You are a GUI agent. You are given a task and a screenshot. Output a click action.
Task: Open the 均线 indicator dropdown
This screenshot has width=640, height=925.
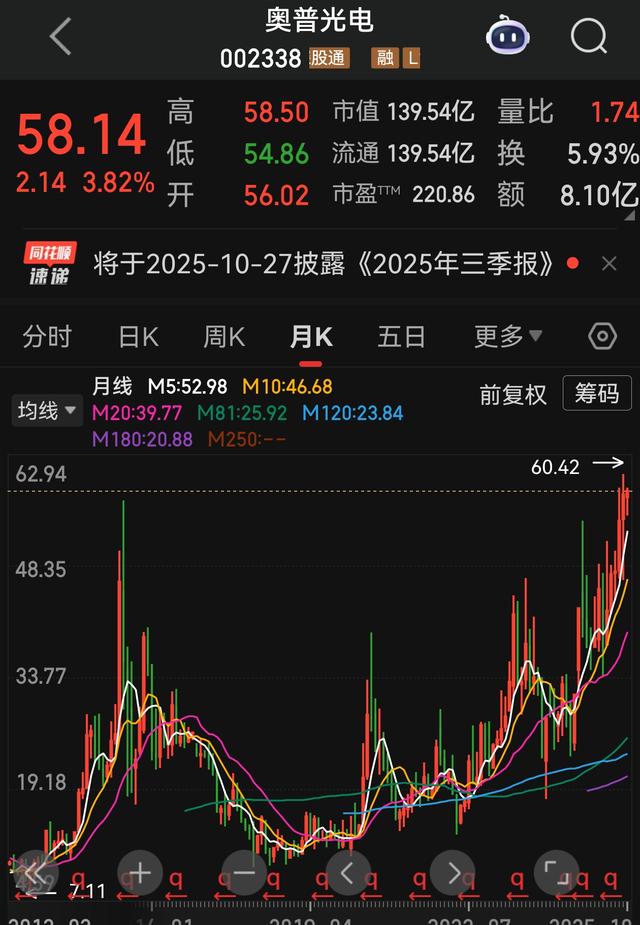(x=47, y=410)
